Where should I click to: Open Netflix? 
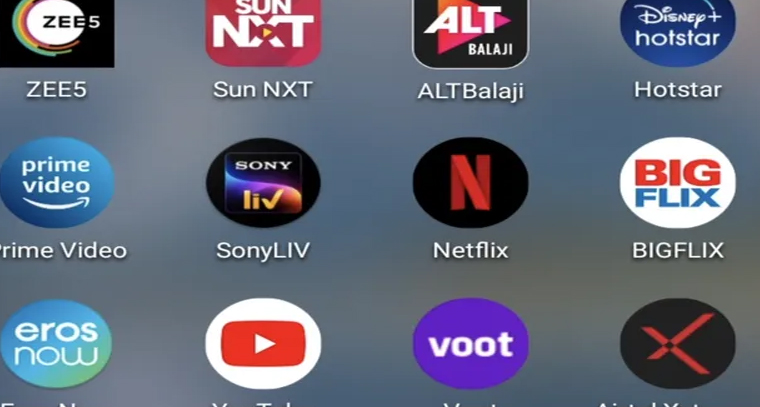[470, 183]
